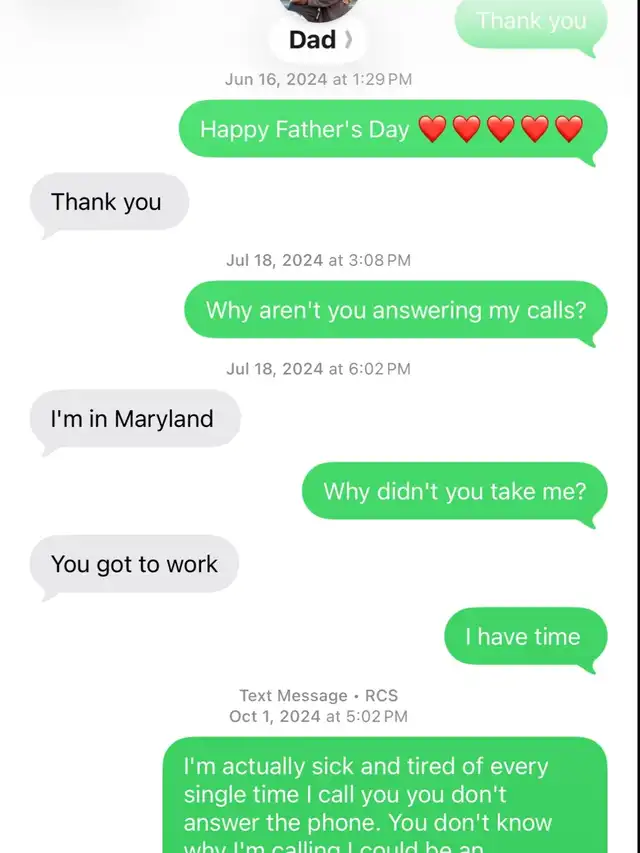Open Dad's contact details
Screen dimensions: 640x853
[x=320, y=40]
